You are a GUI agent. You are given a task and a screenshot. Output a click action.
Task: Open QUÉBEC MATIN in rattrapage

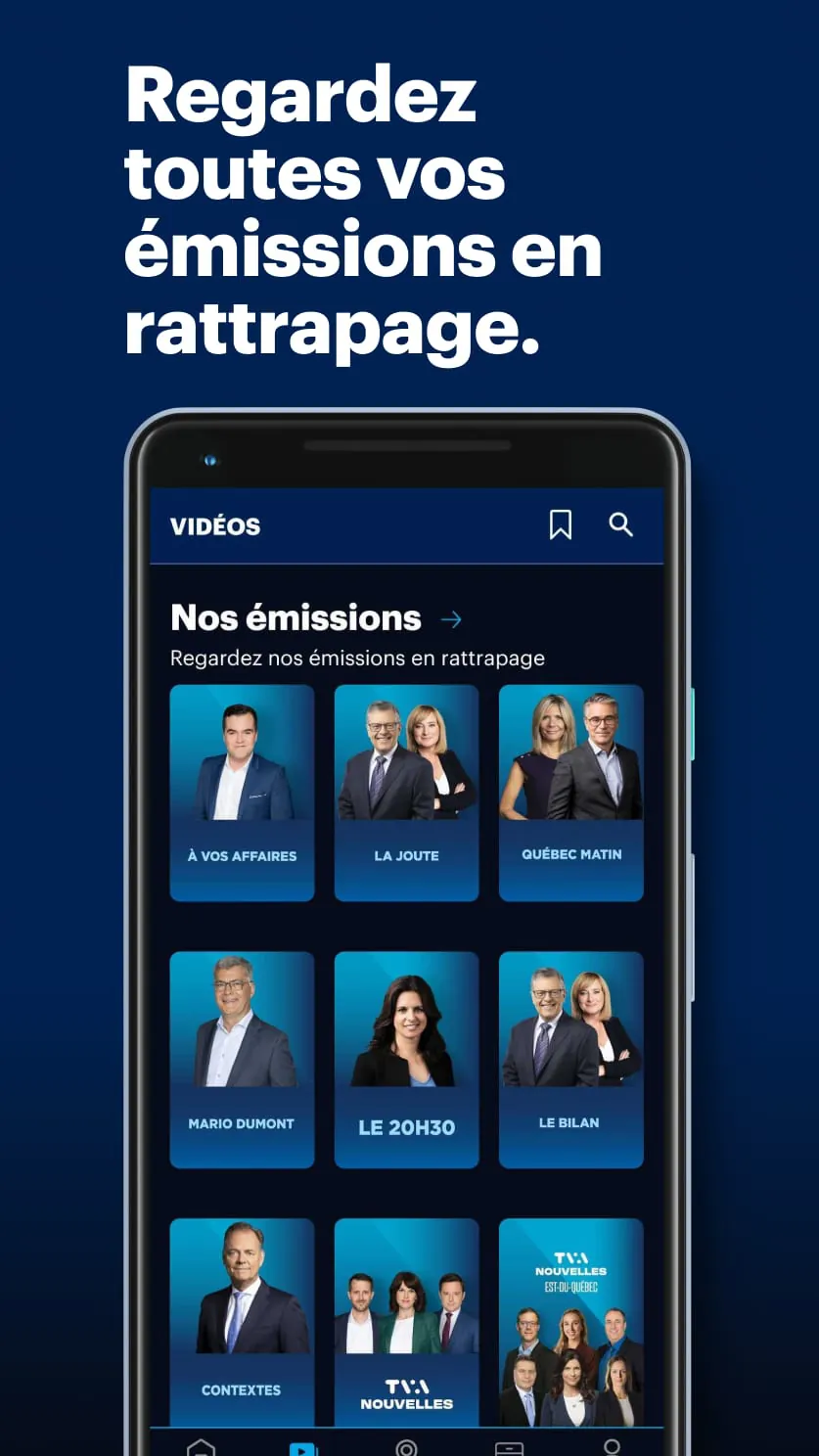(570, 791)
